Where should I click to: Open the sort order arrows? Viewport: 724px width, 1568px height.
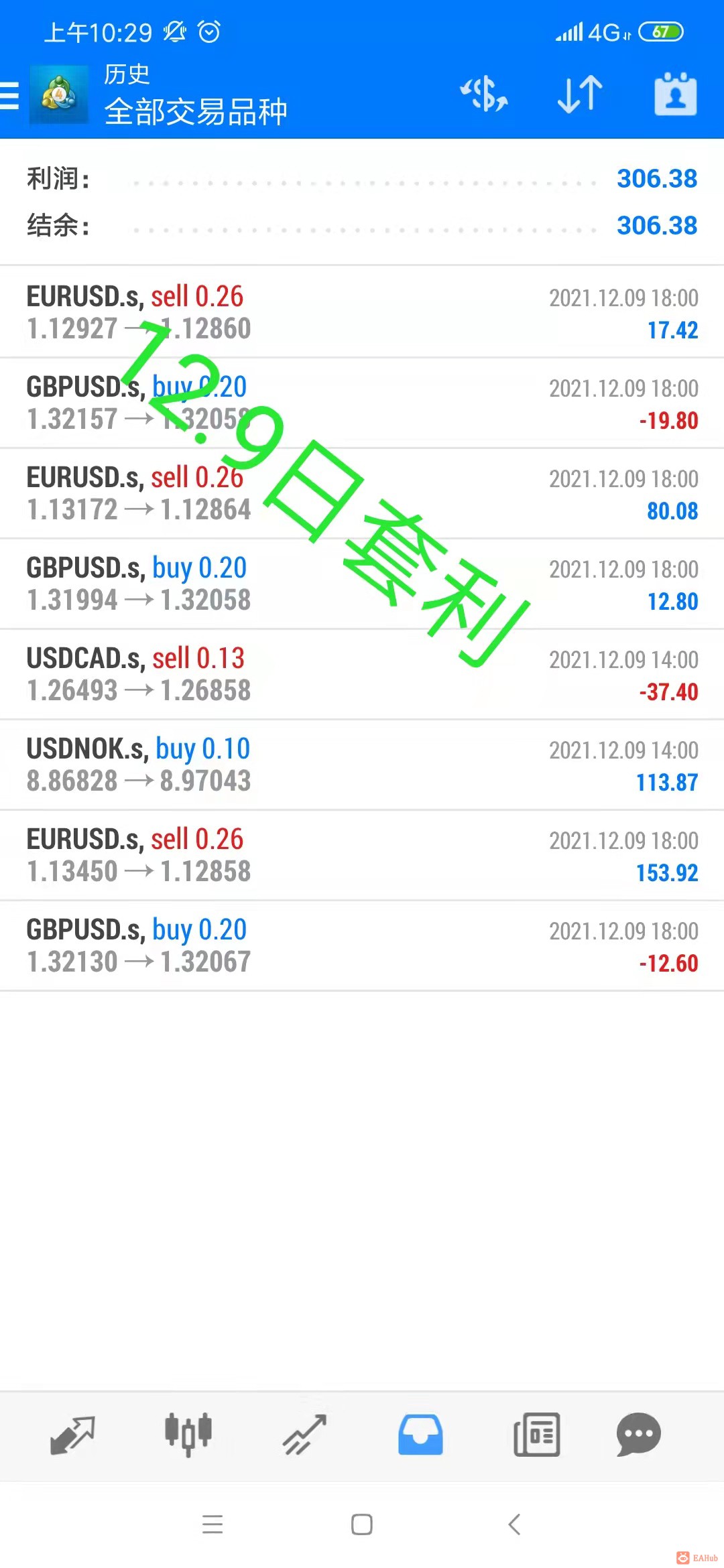tap(580, 94)
